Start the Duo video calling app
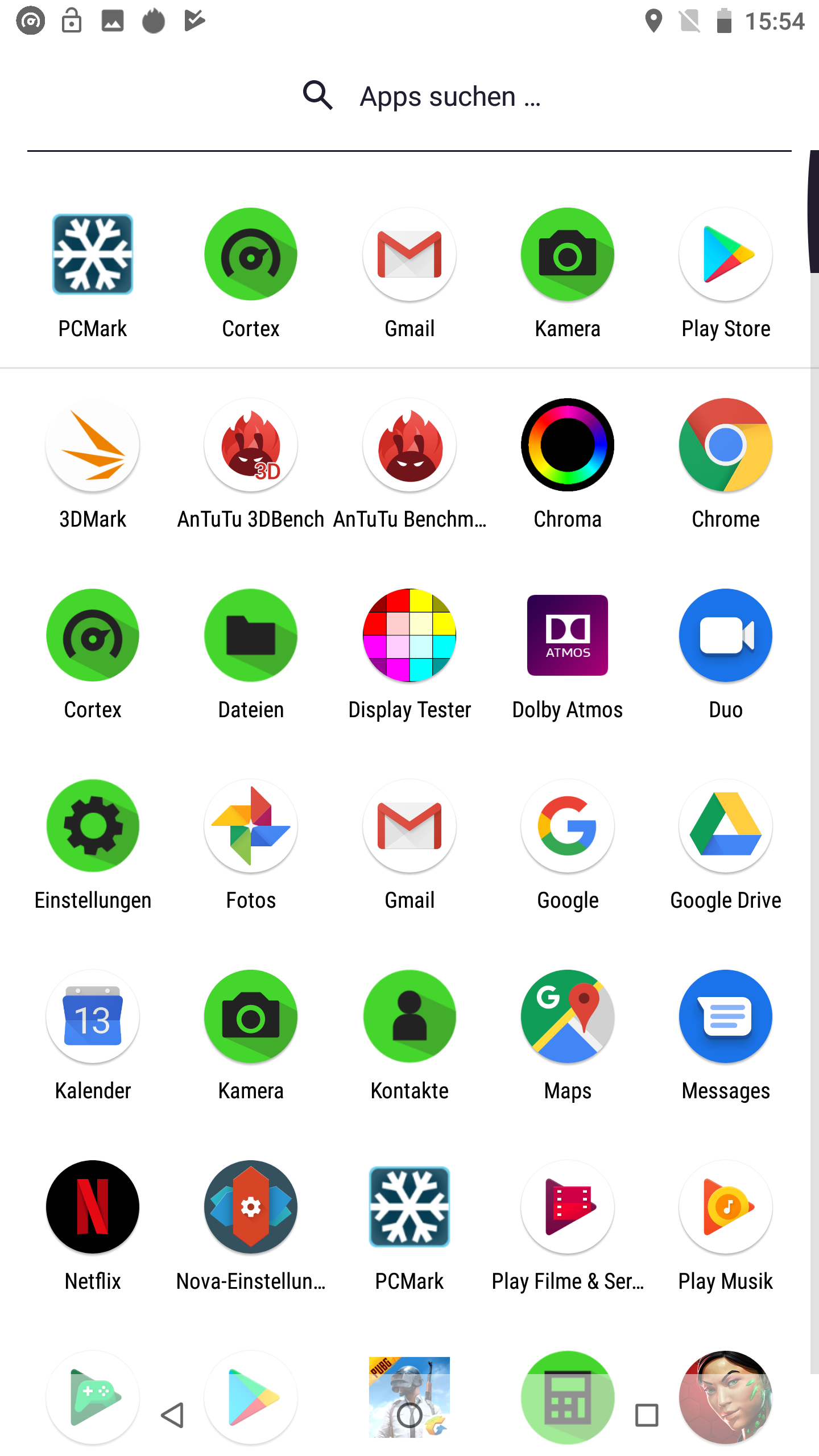 (x=726, y=636)
